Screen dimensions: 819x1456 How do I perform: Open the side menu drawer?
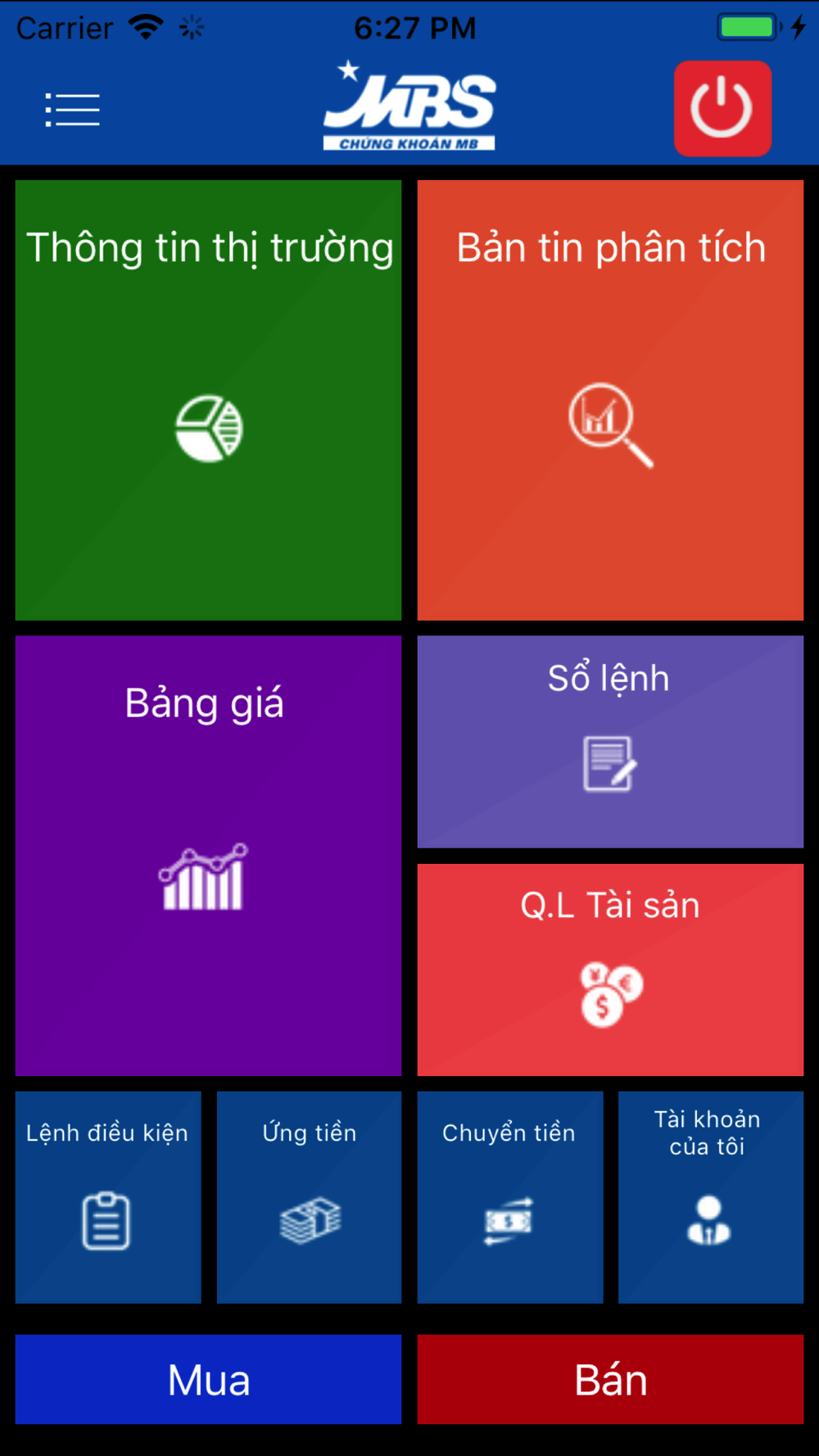72,110
